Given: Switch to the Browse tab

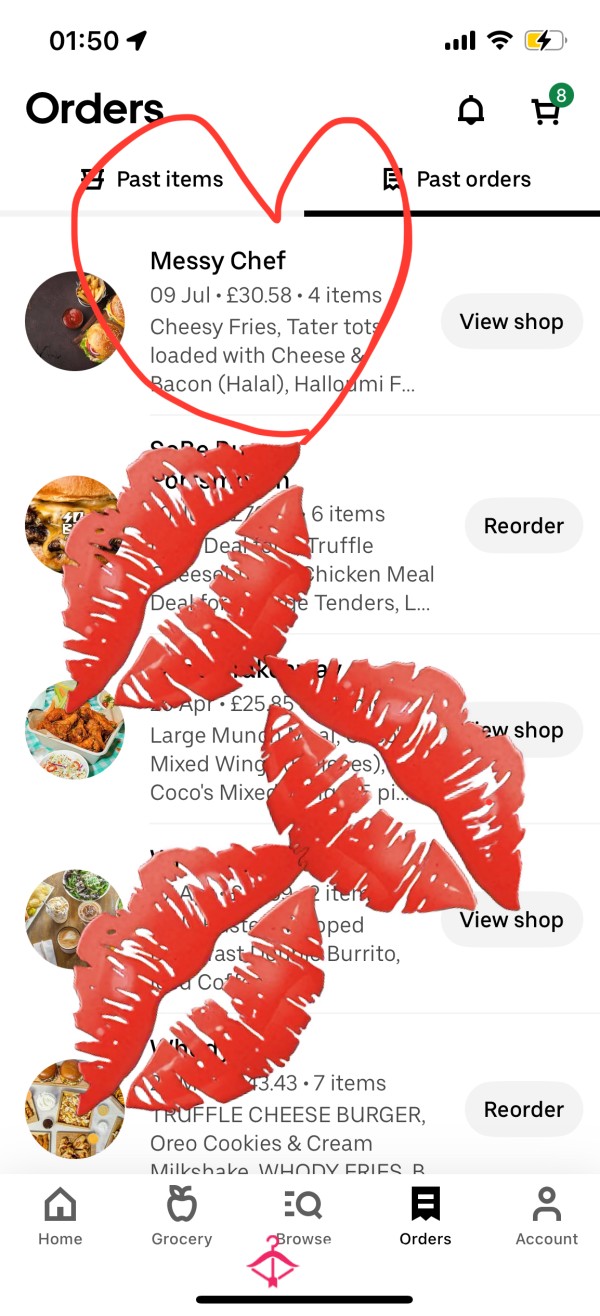Looking at the screenshot, I should [x=303, y=1216].
